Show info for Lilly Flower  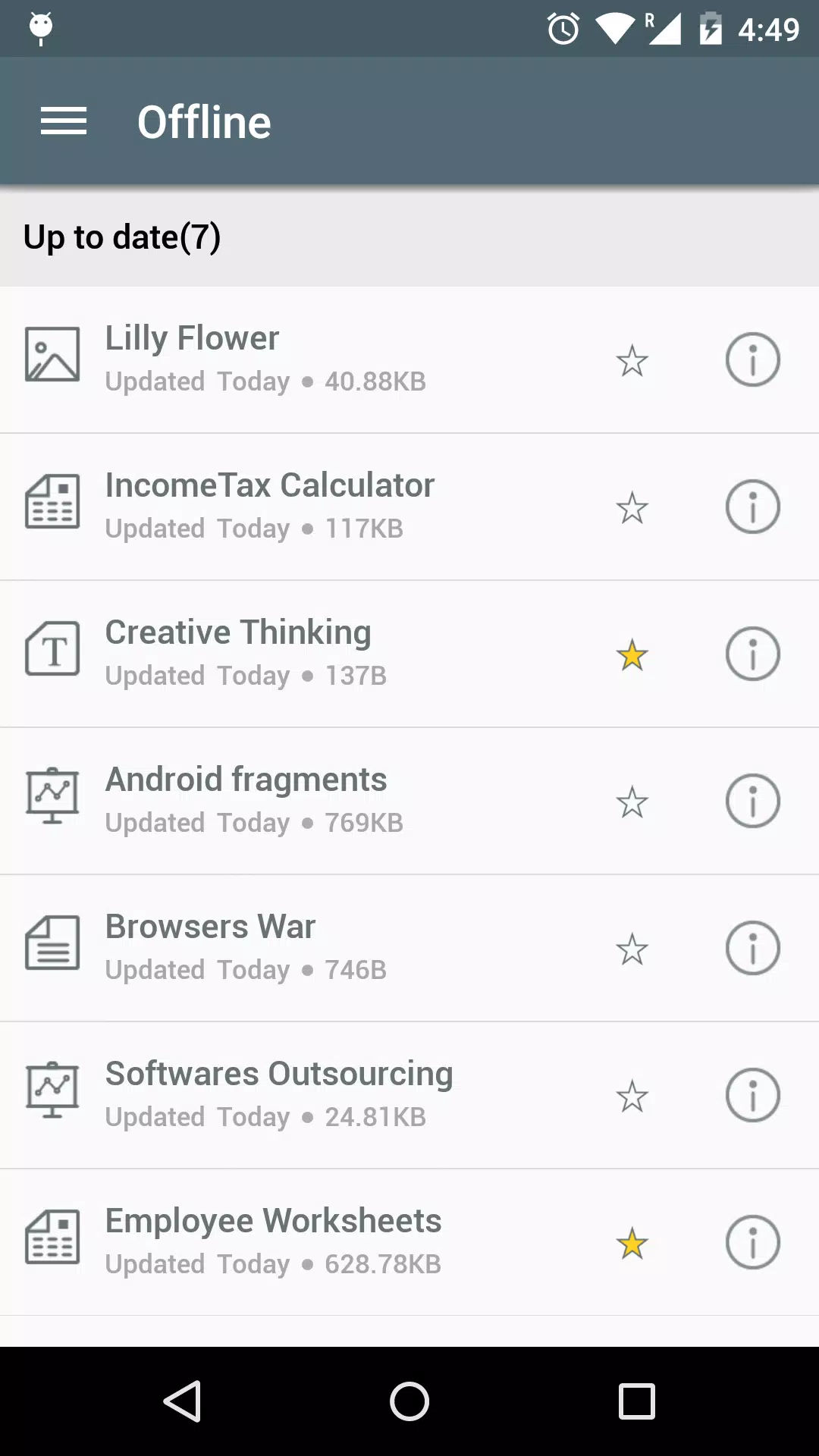pos(752,359)
